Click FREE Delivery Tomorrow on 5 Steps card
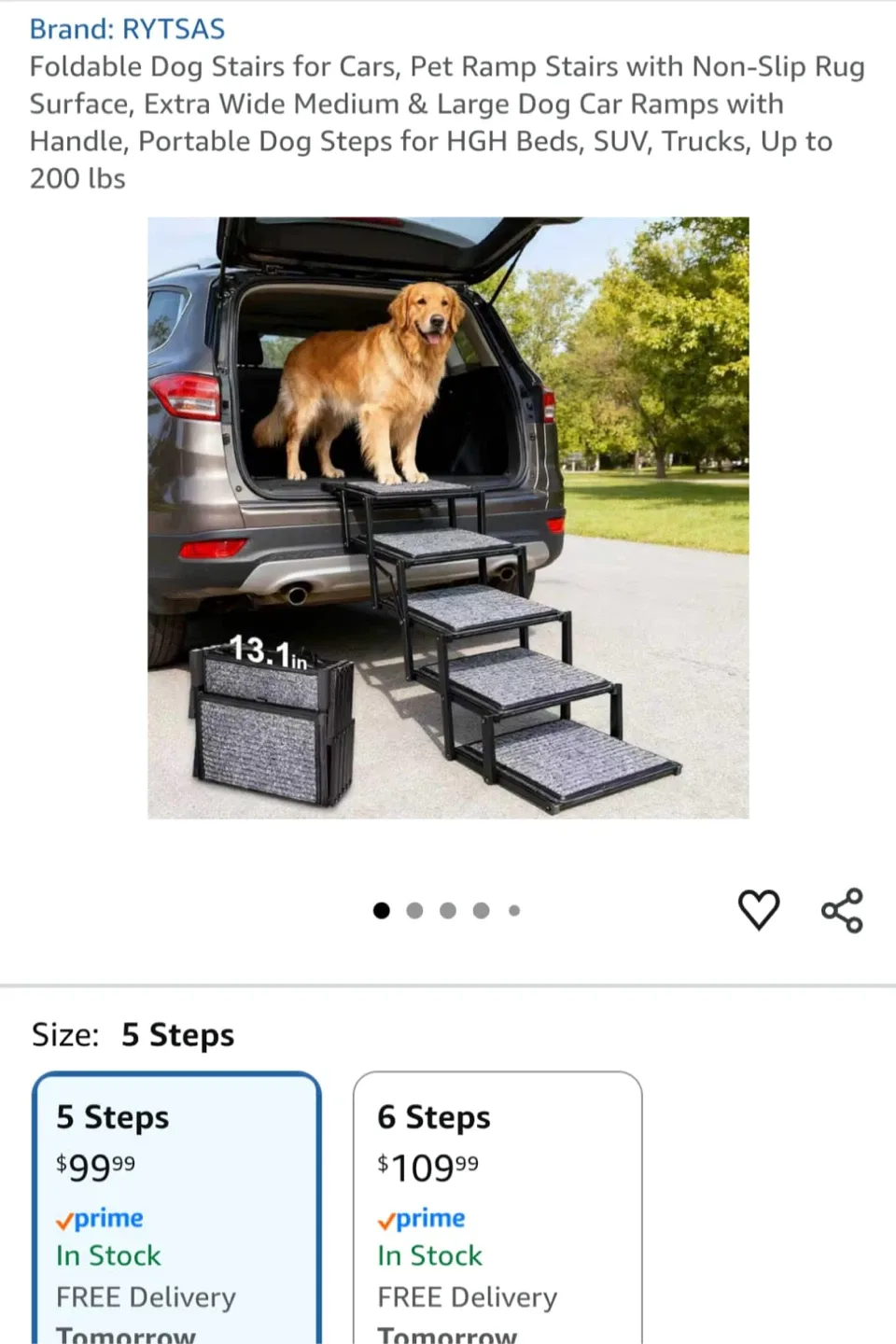Viewport: 896px width, 1344px height. coord(146,1297)
